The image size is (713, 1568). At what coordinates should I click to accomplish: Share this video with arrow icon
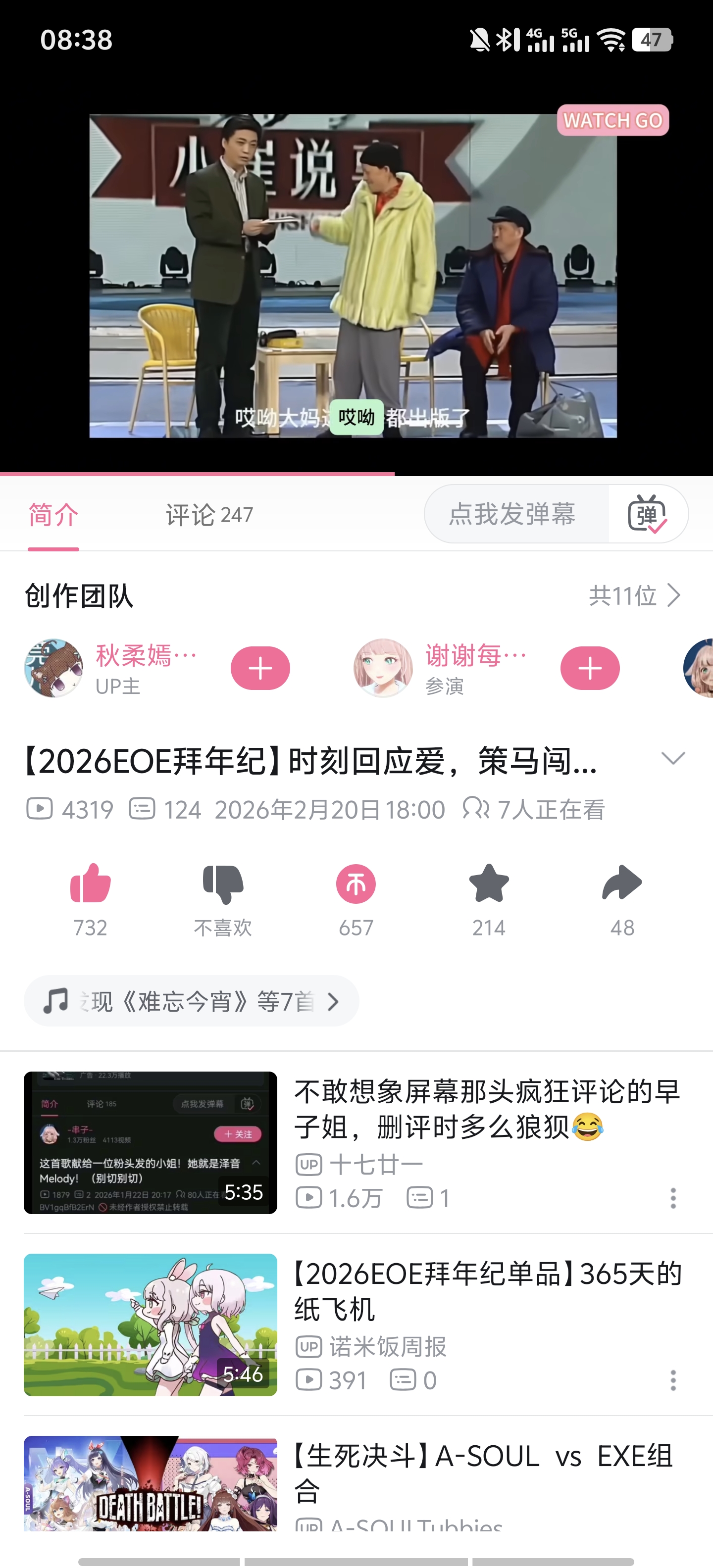622,883
